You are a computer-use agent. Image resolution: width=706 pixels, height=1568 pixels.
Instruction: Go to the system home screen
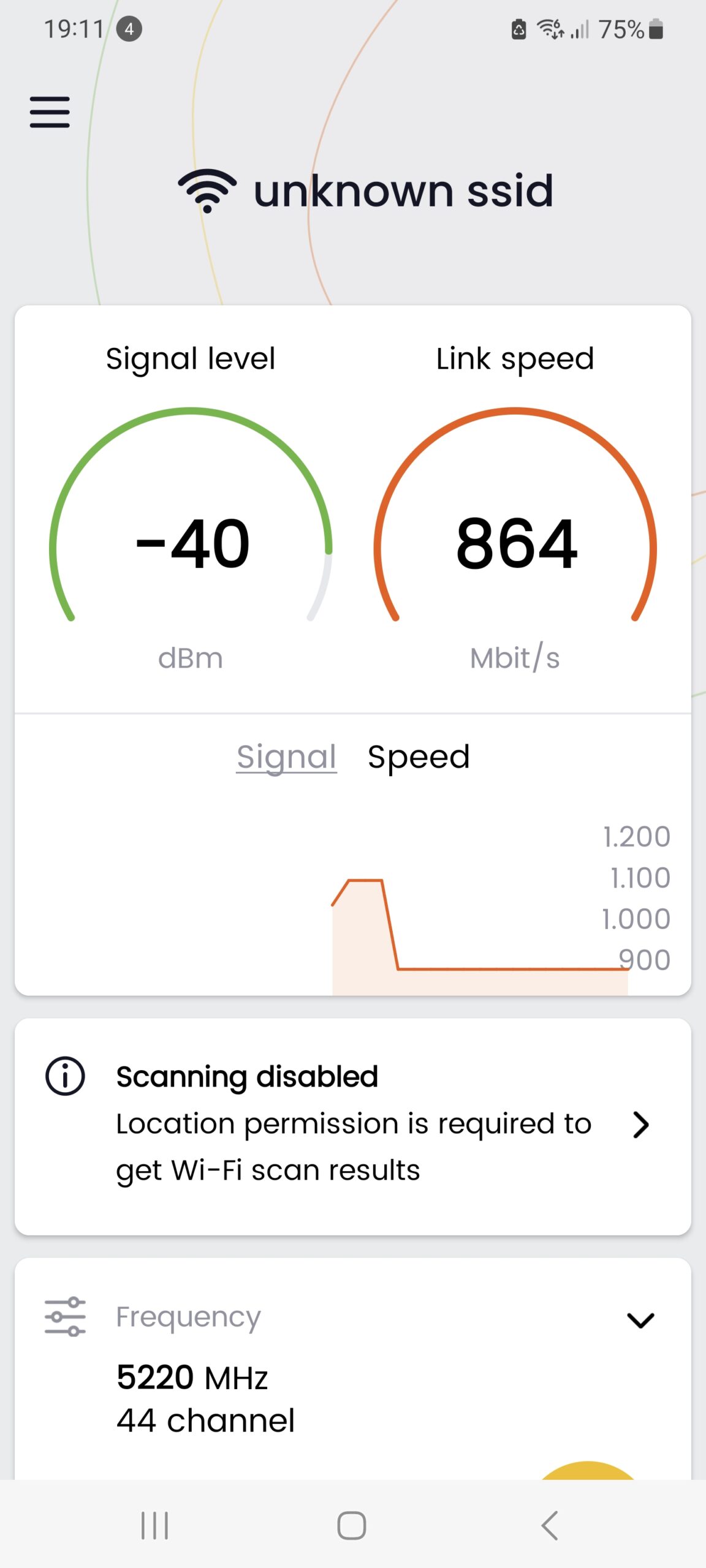(352, 1525)
